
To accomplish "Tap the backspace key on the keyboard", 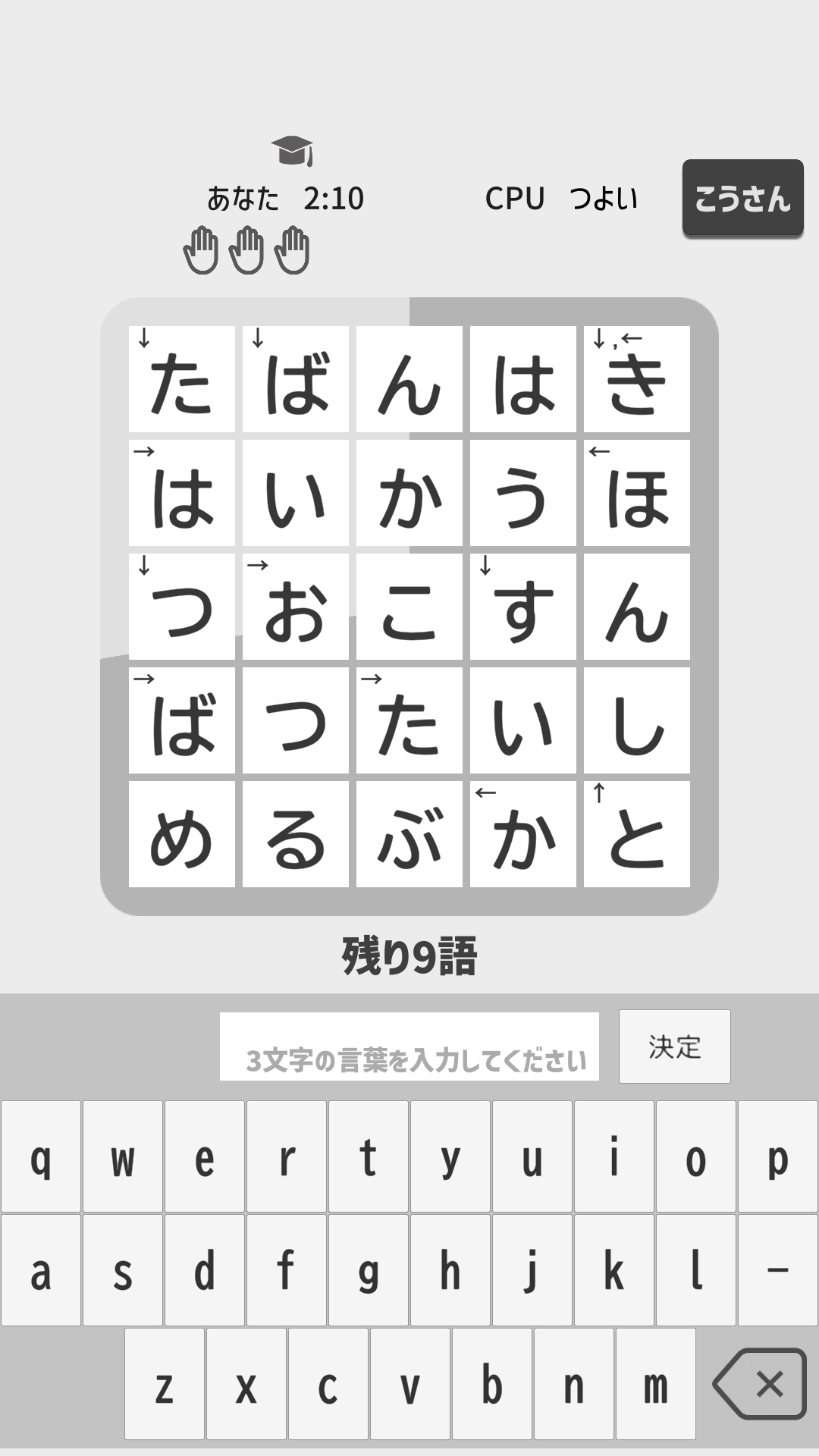I will 758,1384.
